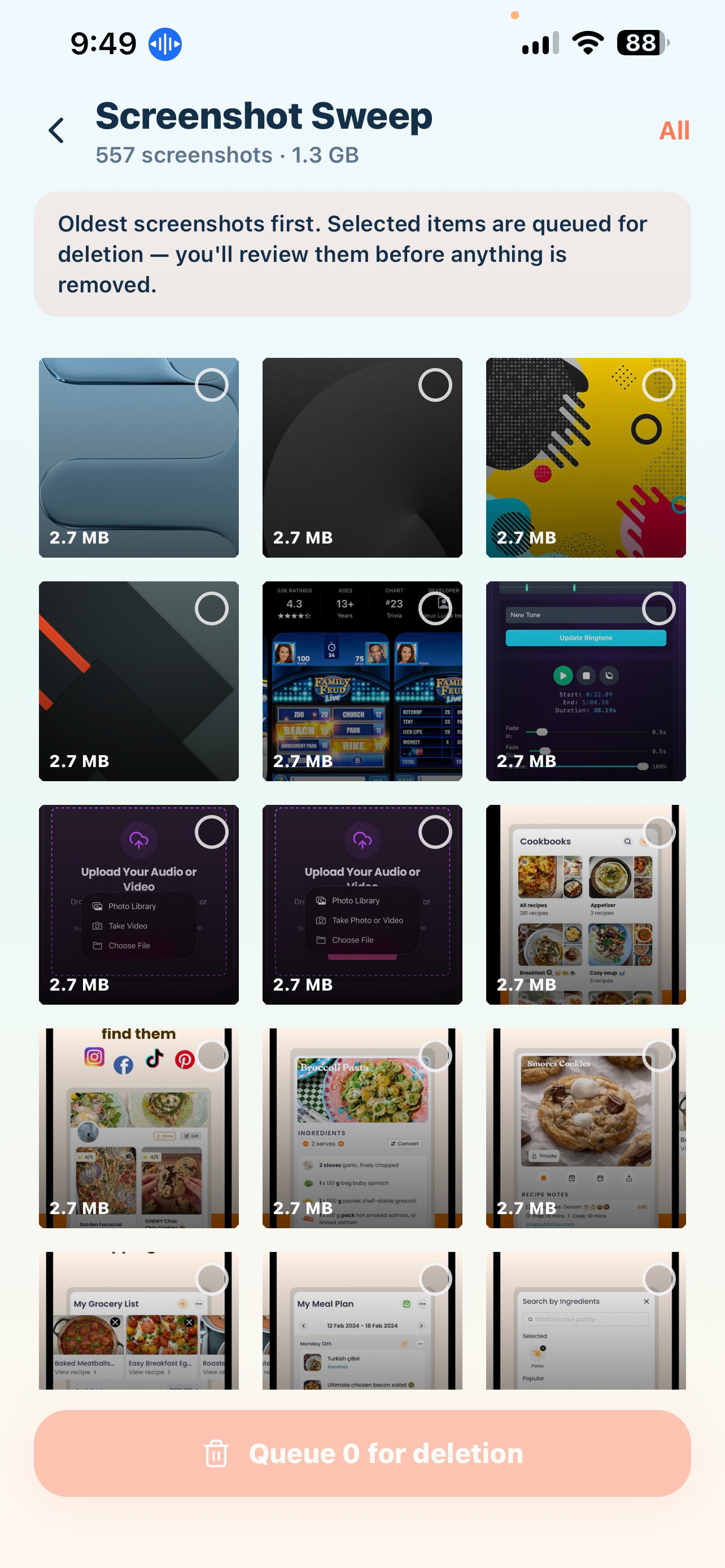This screenshot has width=725, height=1568.
Task: Open the Family Feud screenshot thumbnail
Action: pyautogui.click(x=362, y=681)
